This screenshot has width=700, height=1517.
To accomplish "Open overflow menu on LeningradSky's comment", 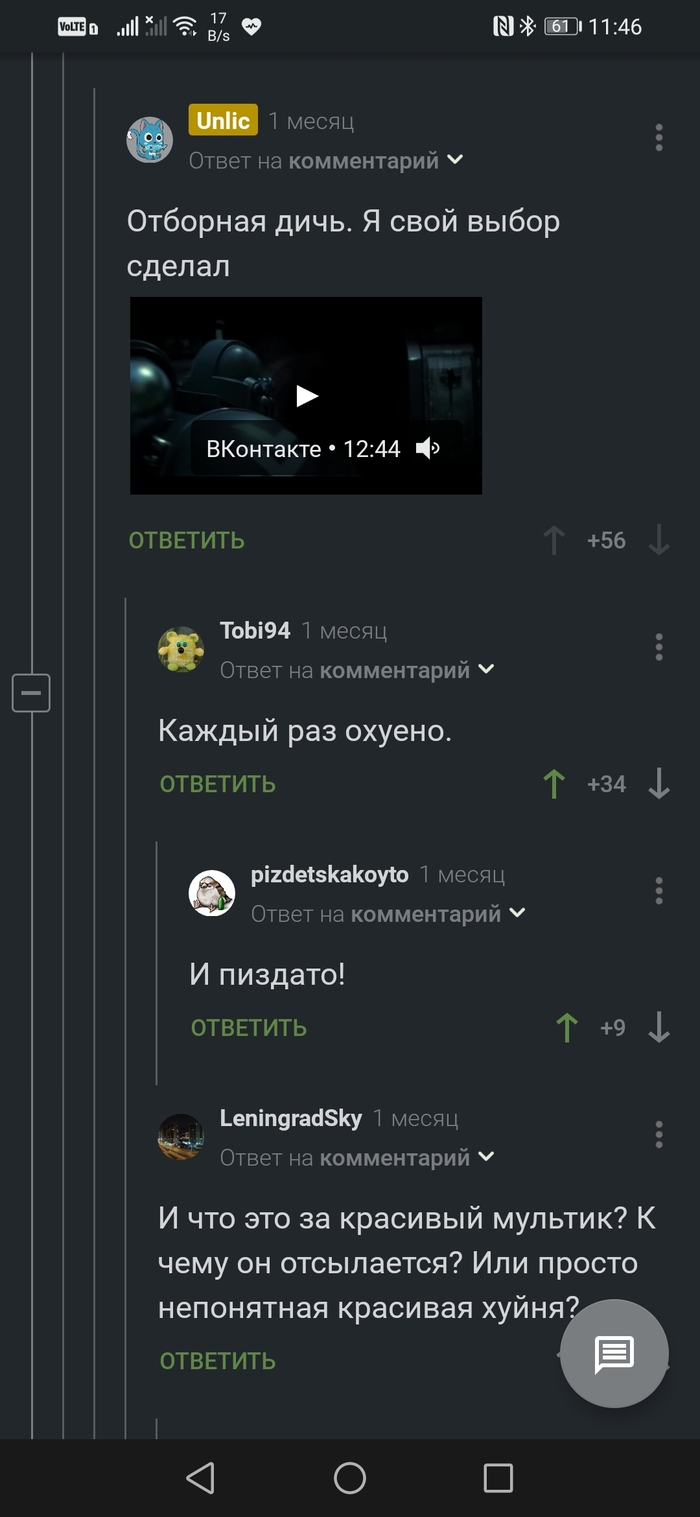I will tap(658, 1134).
